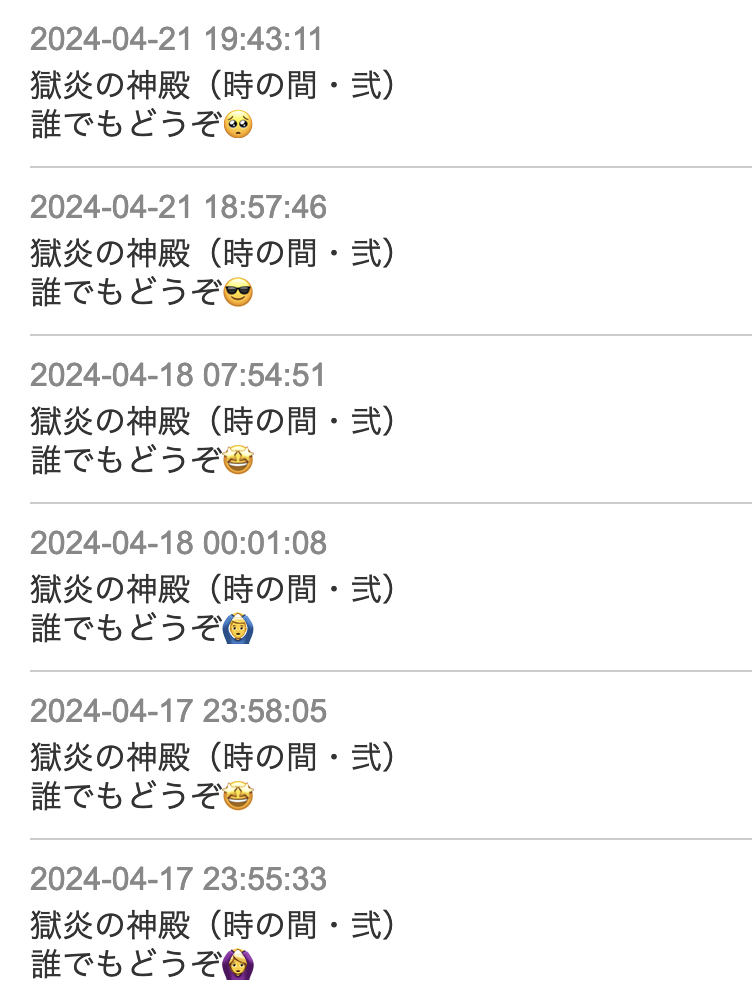Open the post dated 2024-04-21 19:43:11
The width and height of the screenshot is (752, 1004).
click(x=212, y=86)
